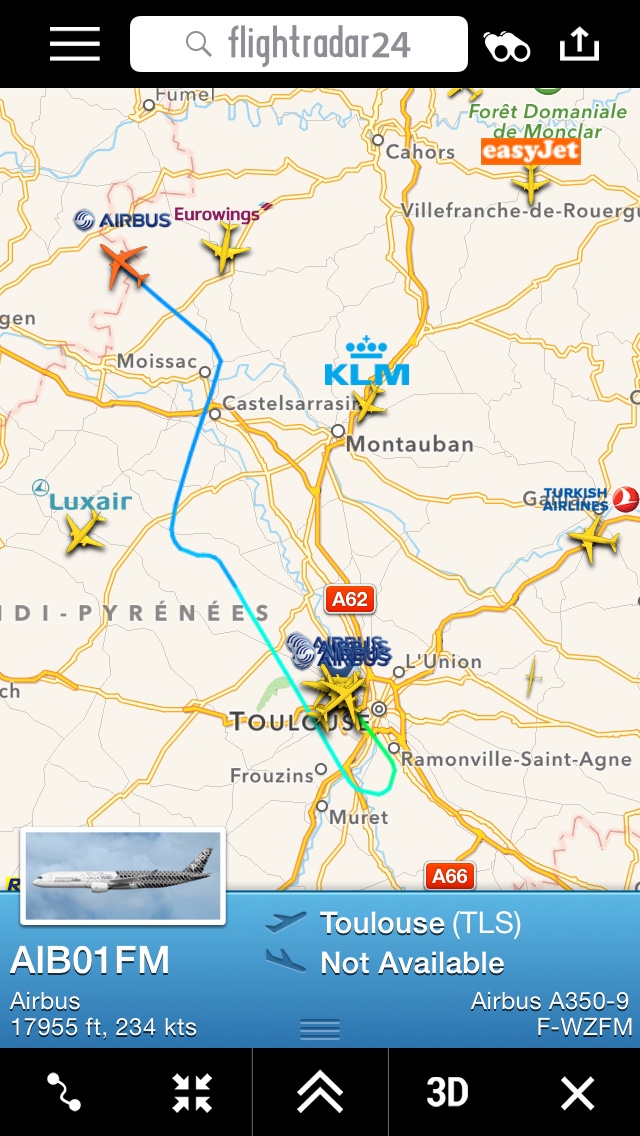
Task: Expand the flight details panel handle
Action: coord(320,1028)
